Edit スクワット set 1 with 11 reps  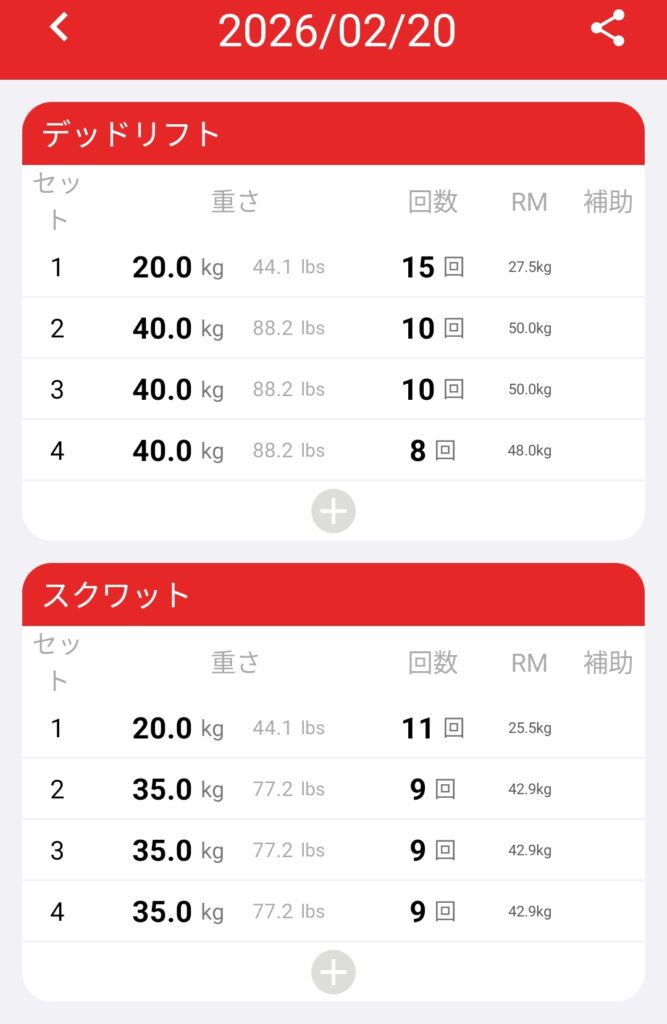[333, 728]
